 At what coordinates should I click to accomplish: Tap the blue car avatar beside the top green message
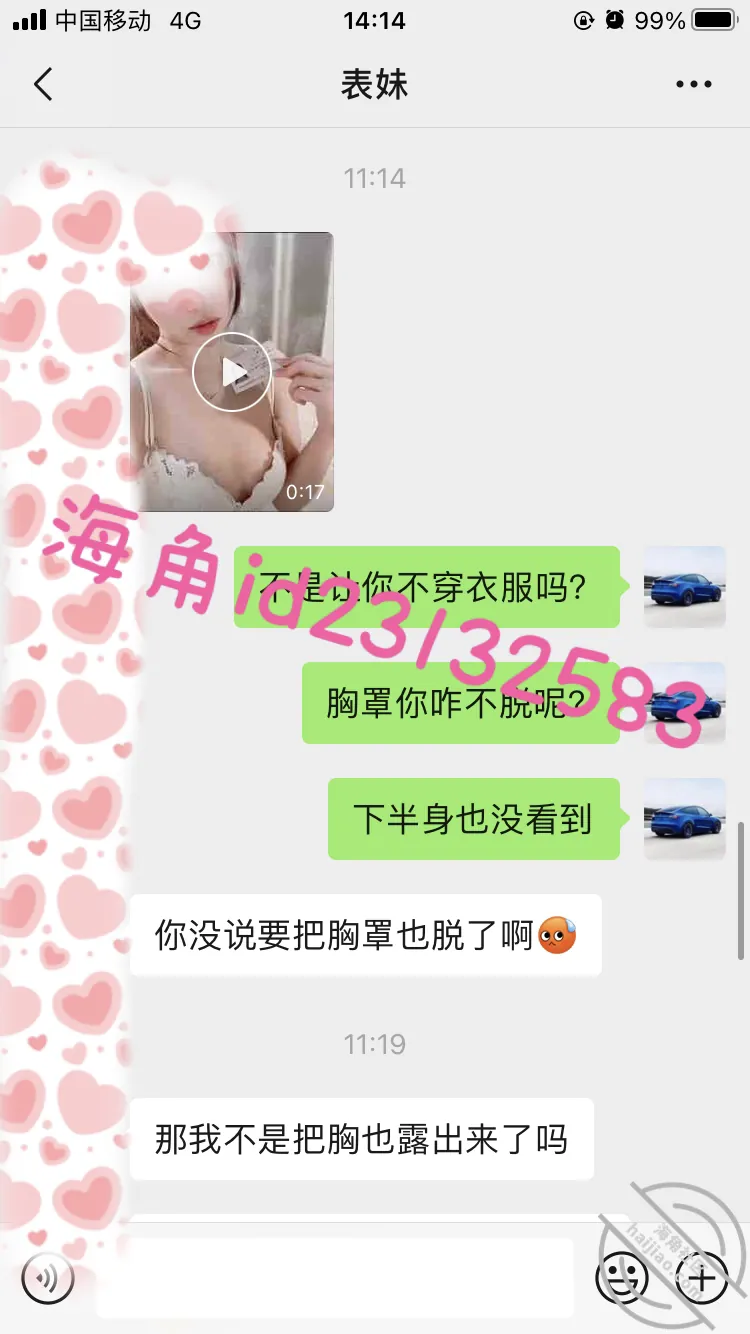pyautogui.click(x=685, y=587)
